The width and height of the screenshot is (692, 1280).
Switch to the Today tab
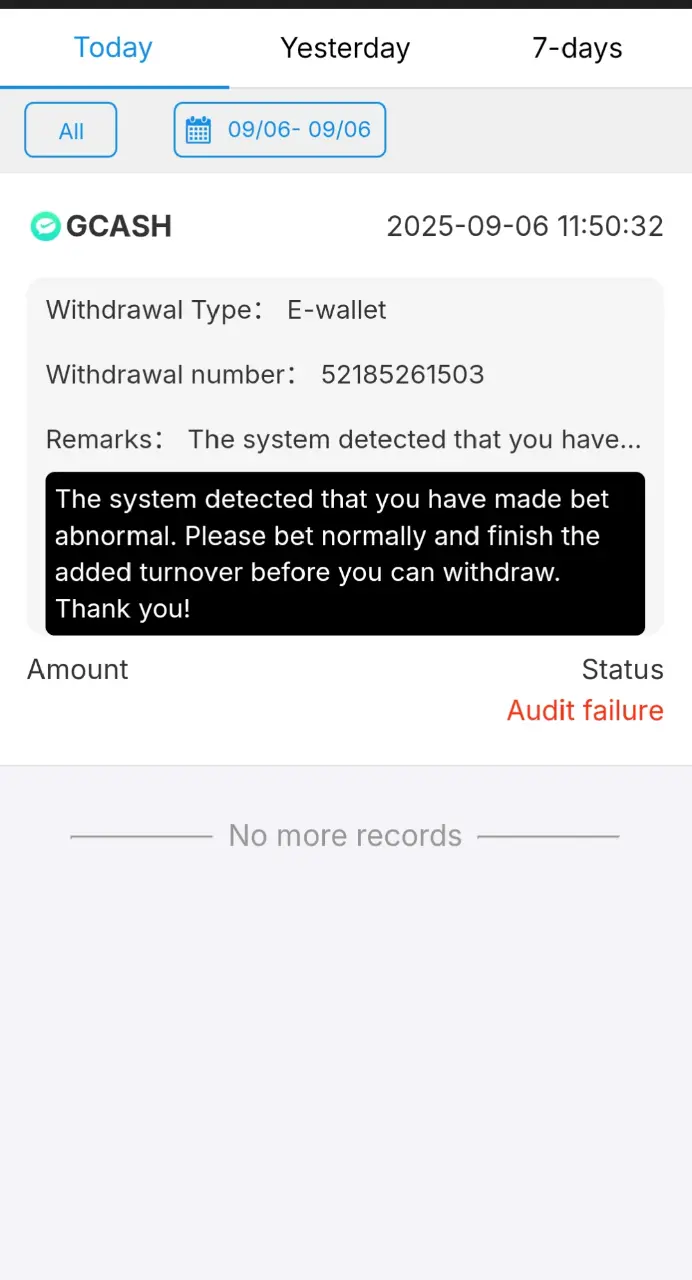(114, 48)
